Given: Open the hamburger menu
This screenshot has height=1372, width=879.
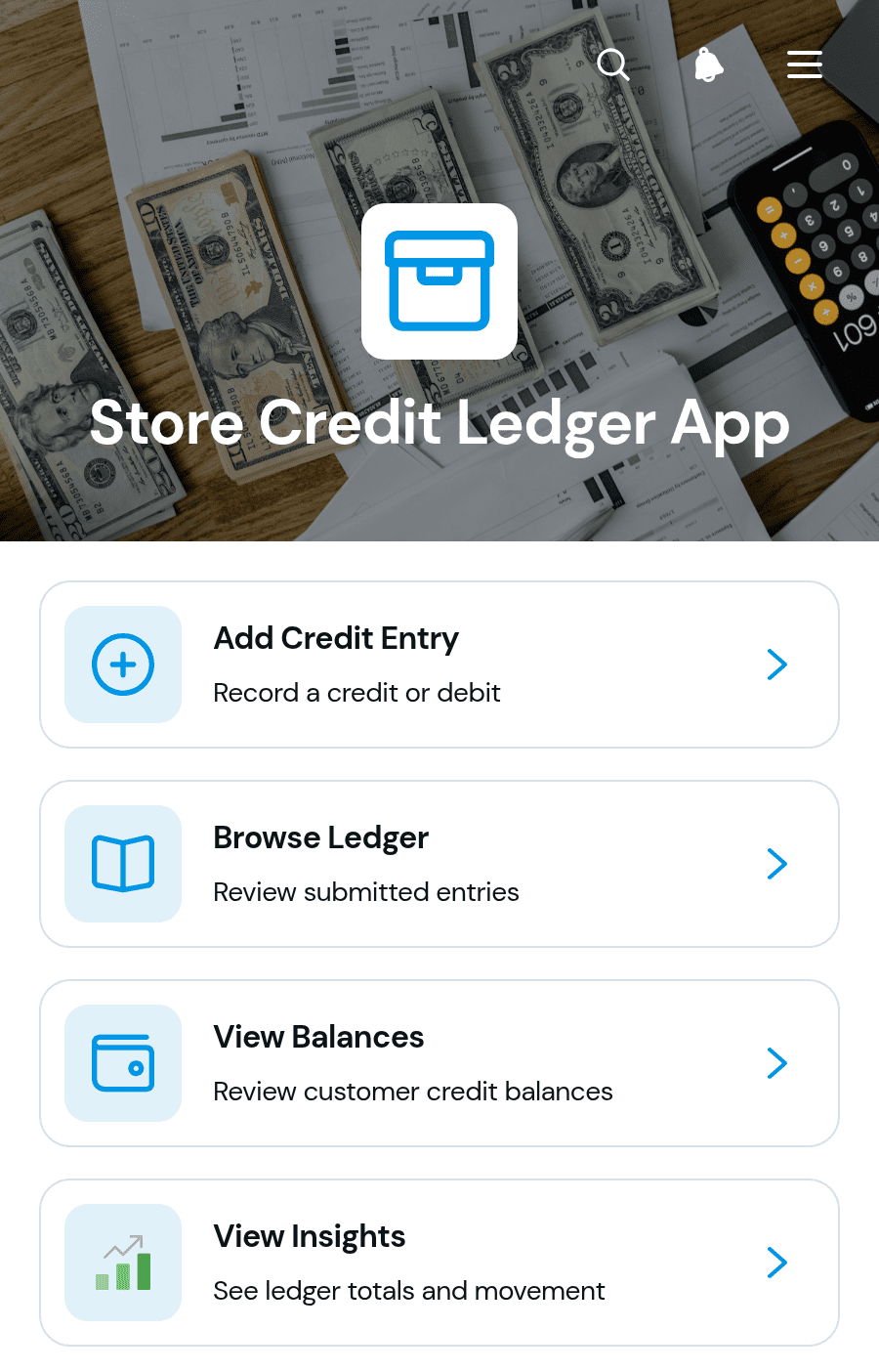Looking at the screenshot, I should tap(805, 64).
